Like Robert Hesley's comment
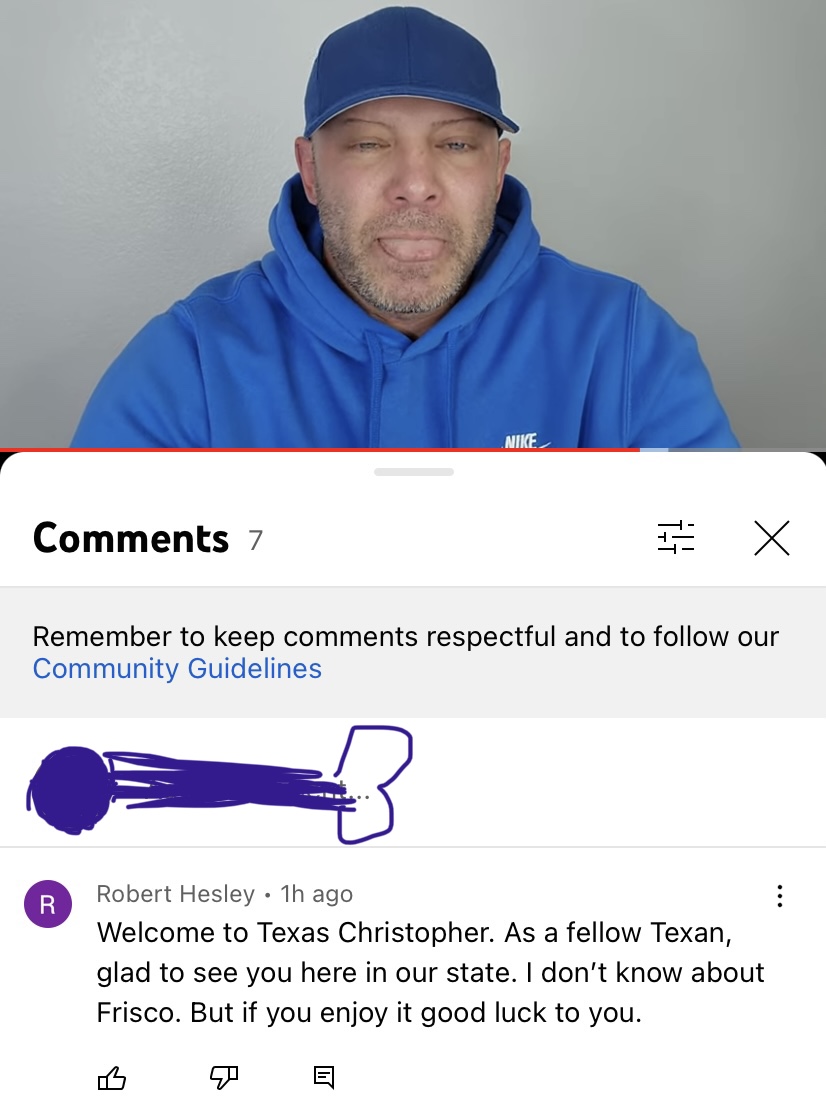 [112, 1078]
